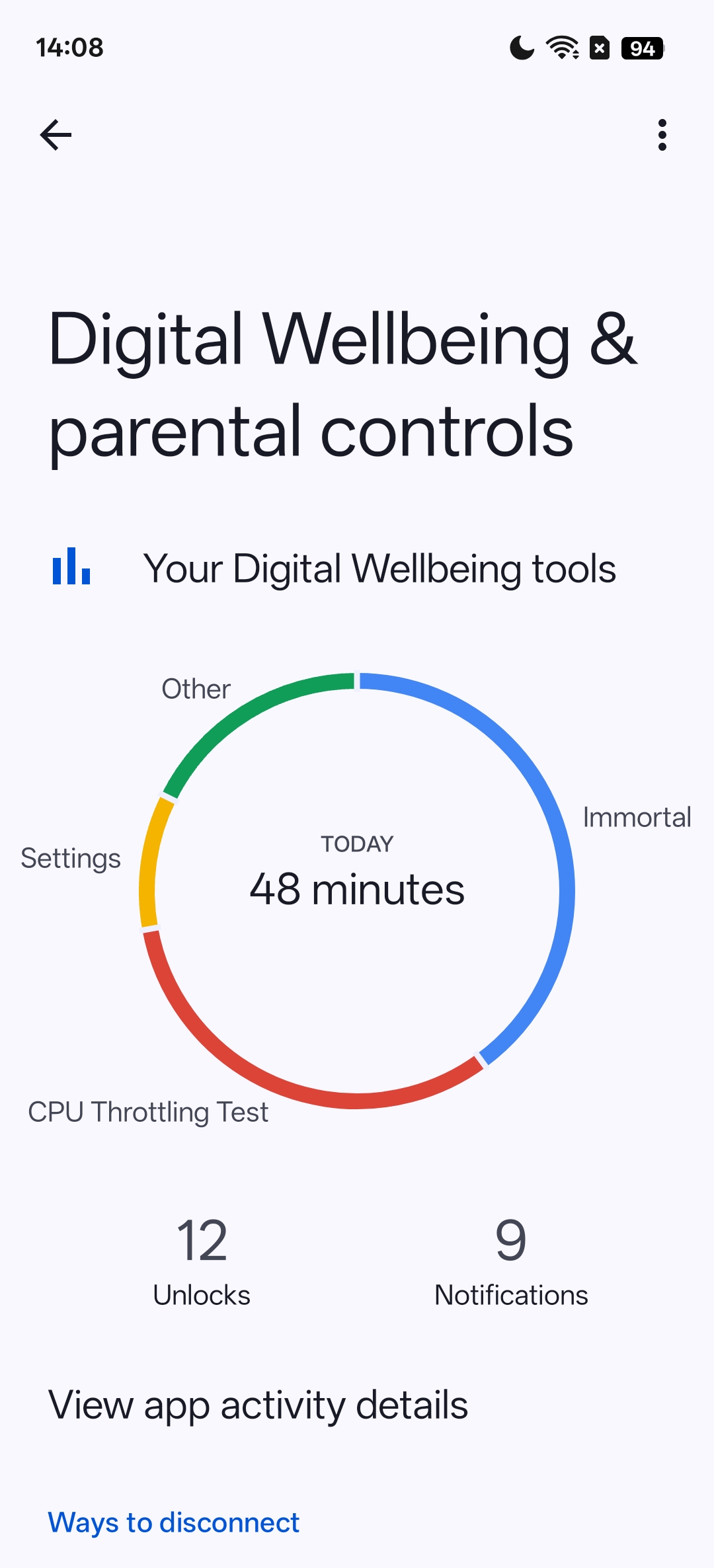The image size is (714, 1568).
Task: Select the Settings usage label
Action: click(x=71, y=859)
